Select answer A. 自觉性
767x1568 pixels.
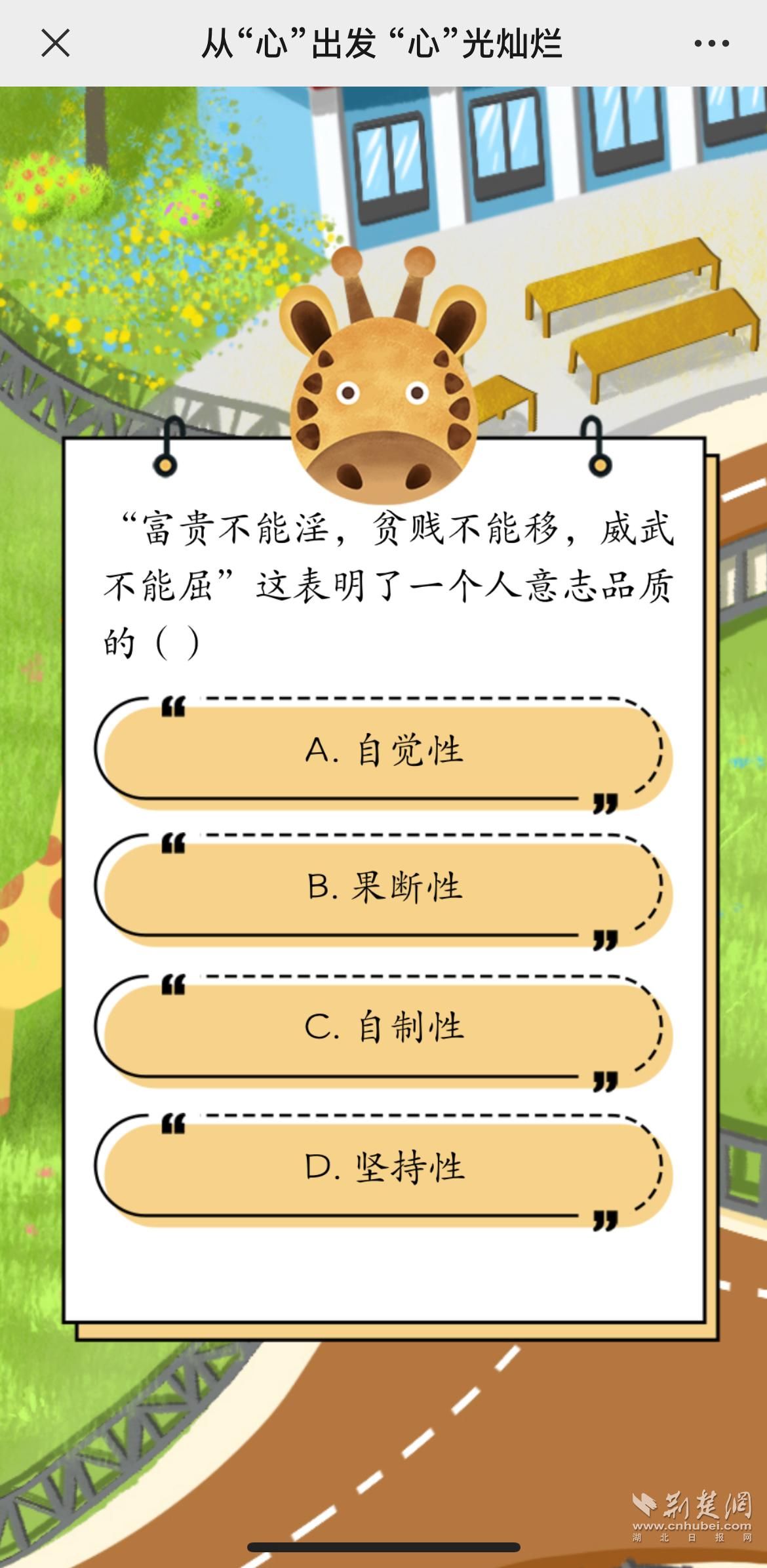383,752
